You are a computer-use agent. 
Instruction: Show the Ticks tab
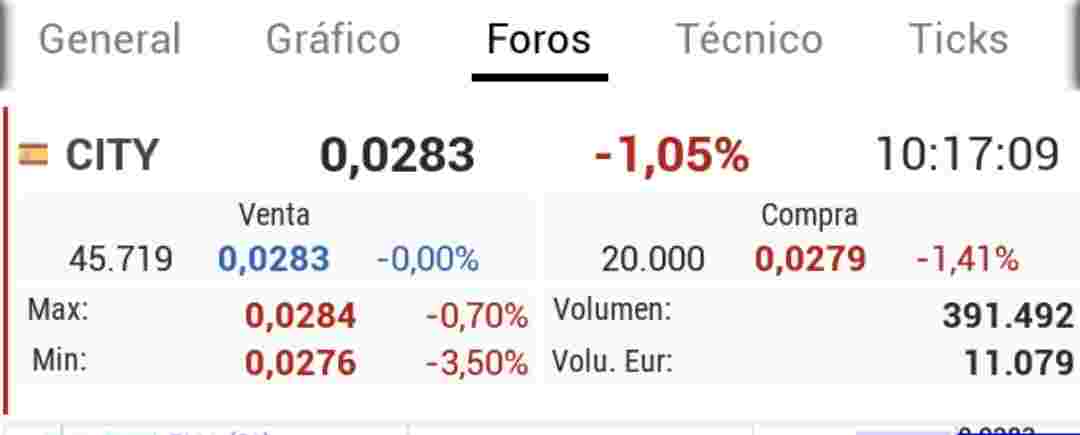point(958,39)
